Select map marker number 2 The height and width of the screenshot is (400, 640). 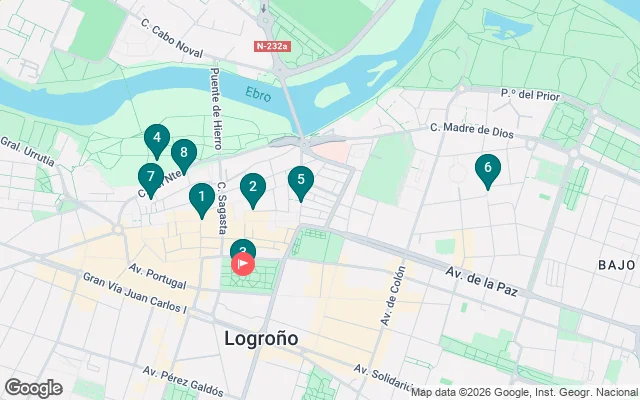pos(253,186)
